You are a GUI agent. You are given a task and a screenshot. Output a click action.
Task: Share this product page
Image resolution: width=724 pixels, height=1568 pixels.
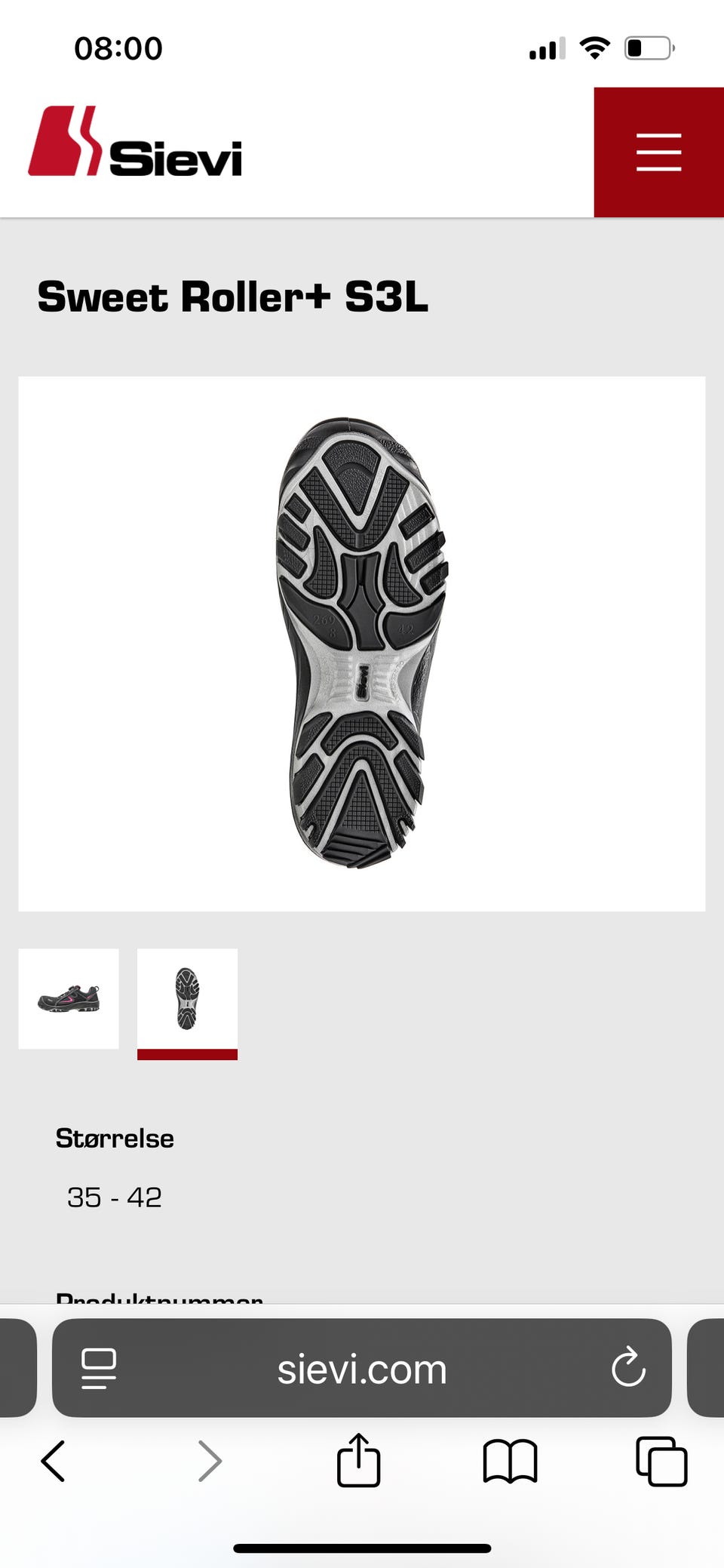(x=358, y=1461)
